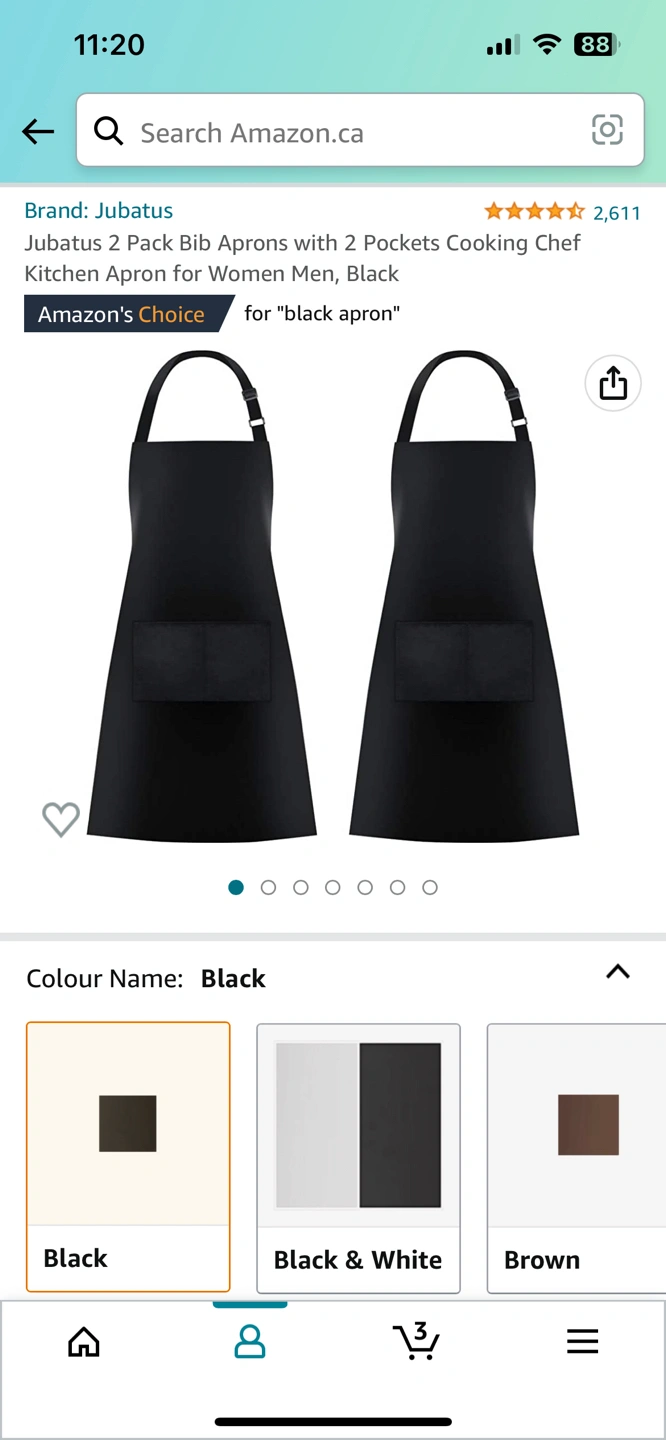This screenshot has width=666, height=1440.
Task: Collapse the Colour Name section
Action: 618,972
